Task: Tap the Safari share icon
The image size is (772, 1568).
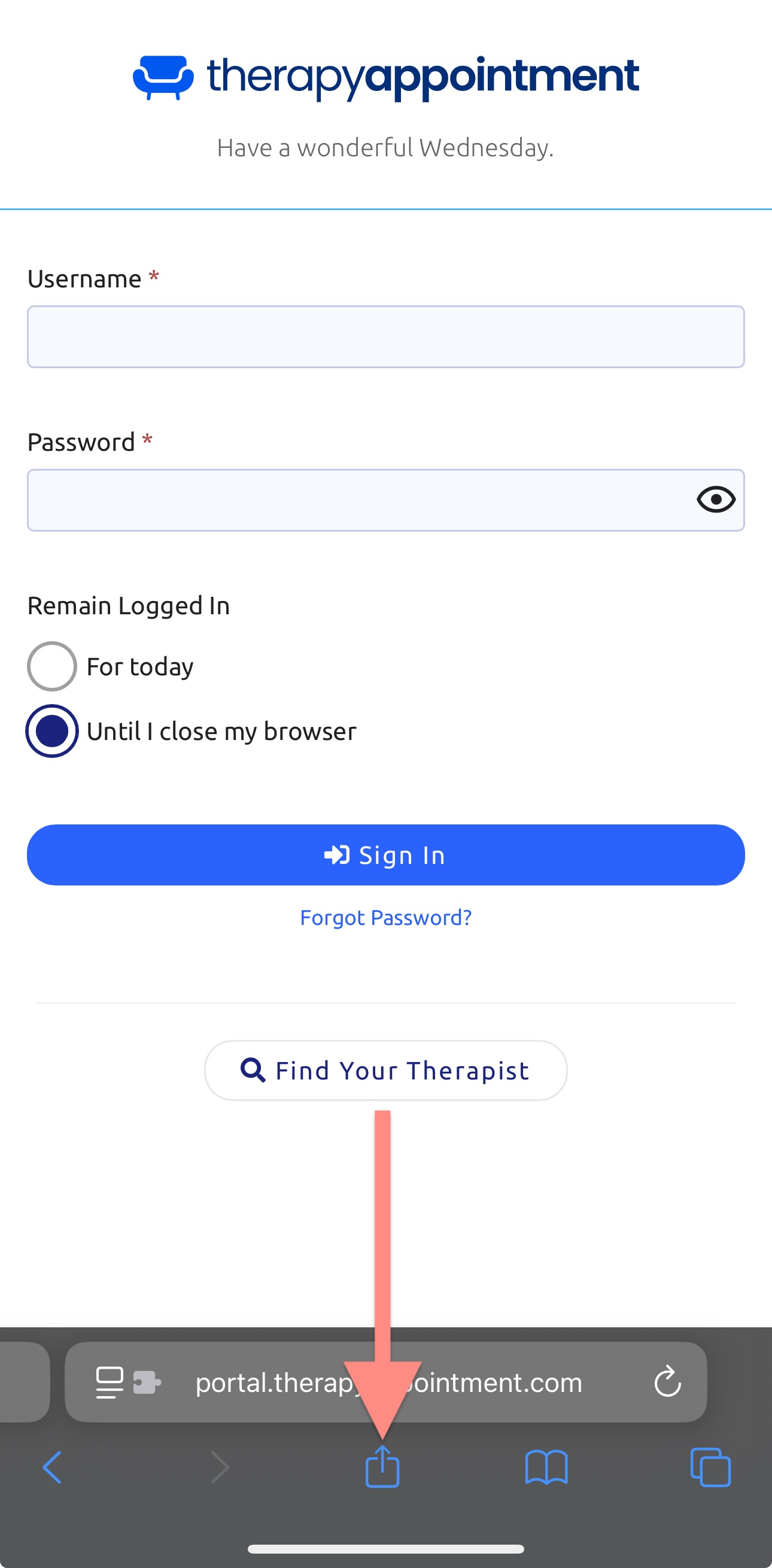Action: point(382,1466)
